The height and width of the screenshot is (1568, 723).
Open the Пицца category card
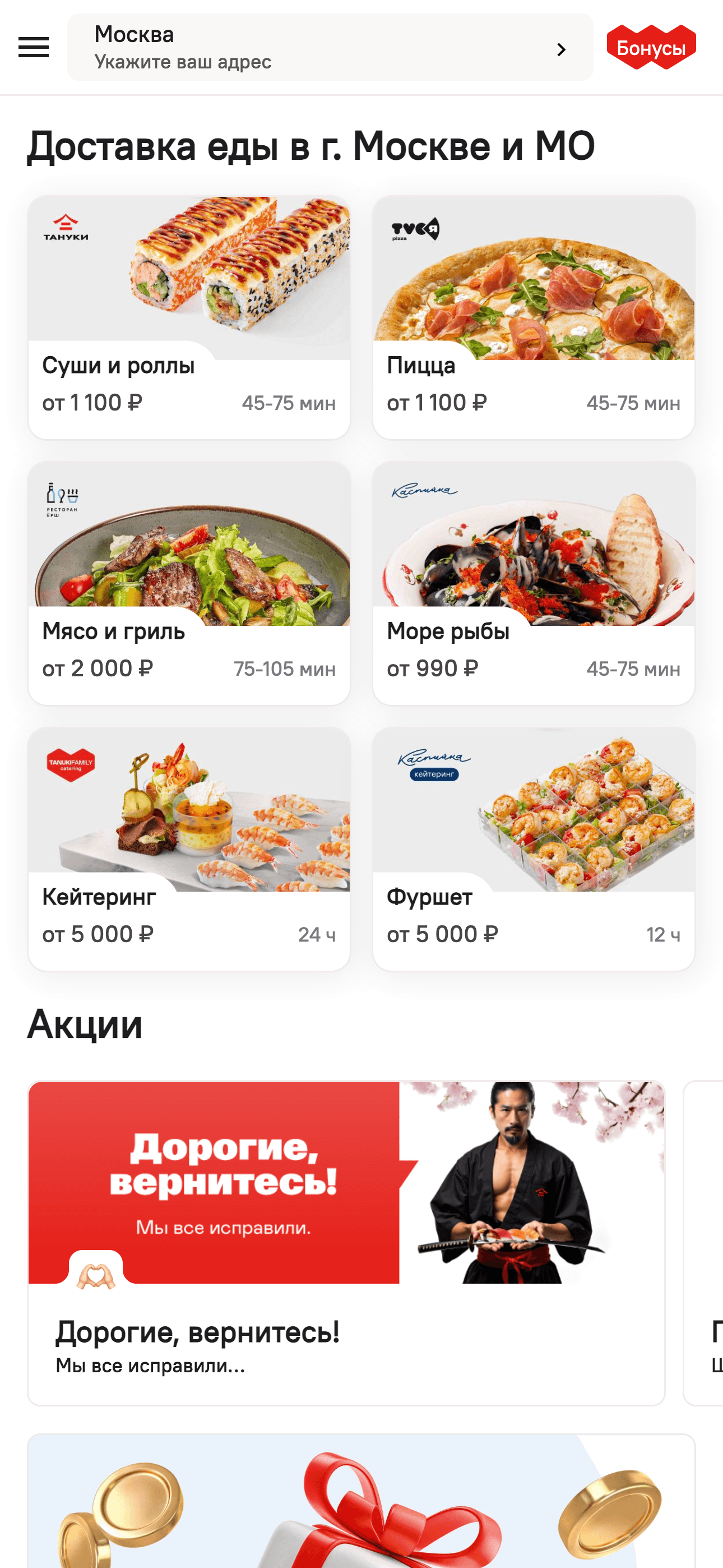pos(533,317)
